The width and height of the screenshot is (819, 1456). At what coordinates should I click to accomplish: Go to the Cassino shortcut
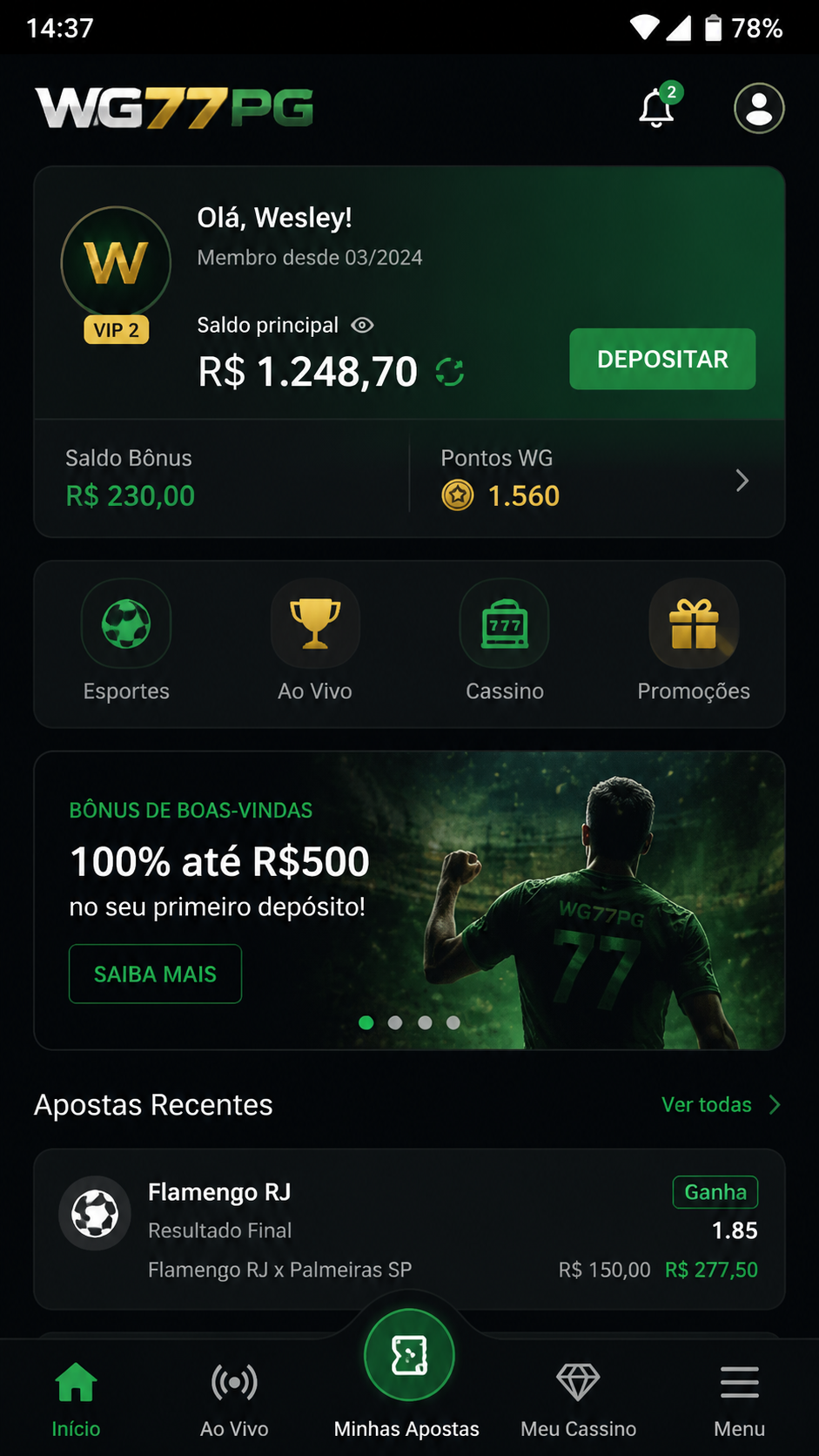point(505,642)
